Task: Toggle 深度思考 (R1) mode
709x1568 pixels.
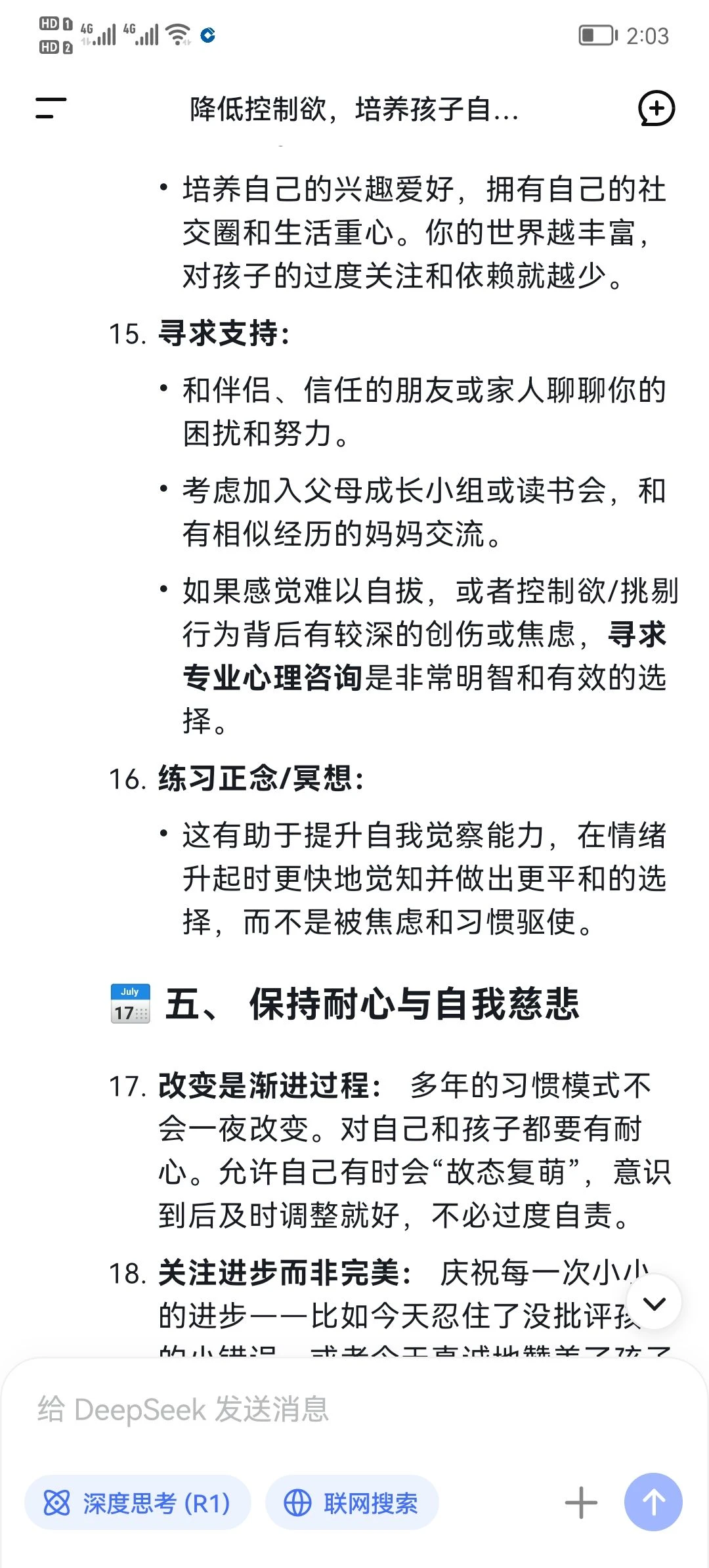Action: point(138,1502)
